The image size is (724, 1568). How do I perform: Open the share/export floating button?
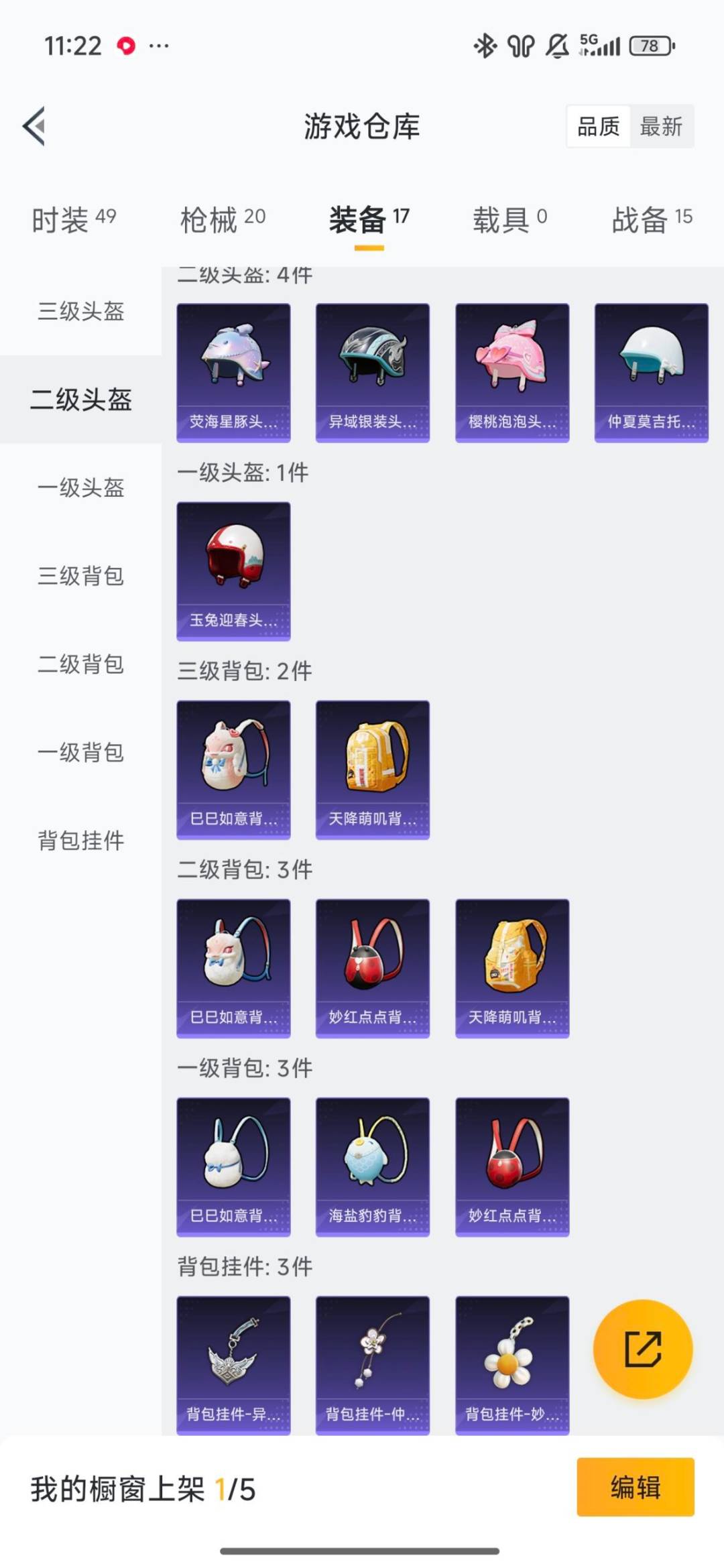click(642, 1349)
